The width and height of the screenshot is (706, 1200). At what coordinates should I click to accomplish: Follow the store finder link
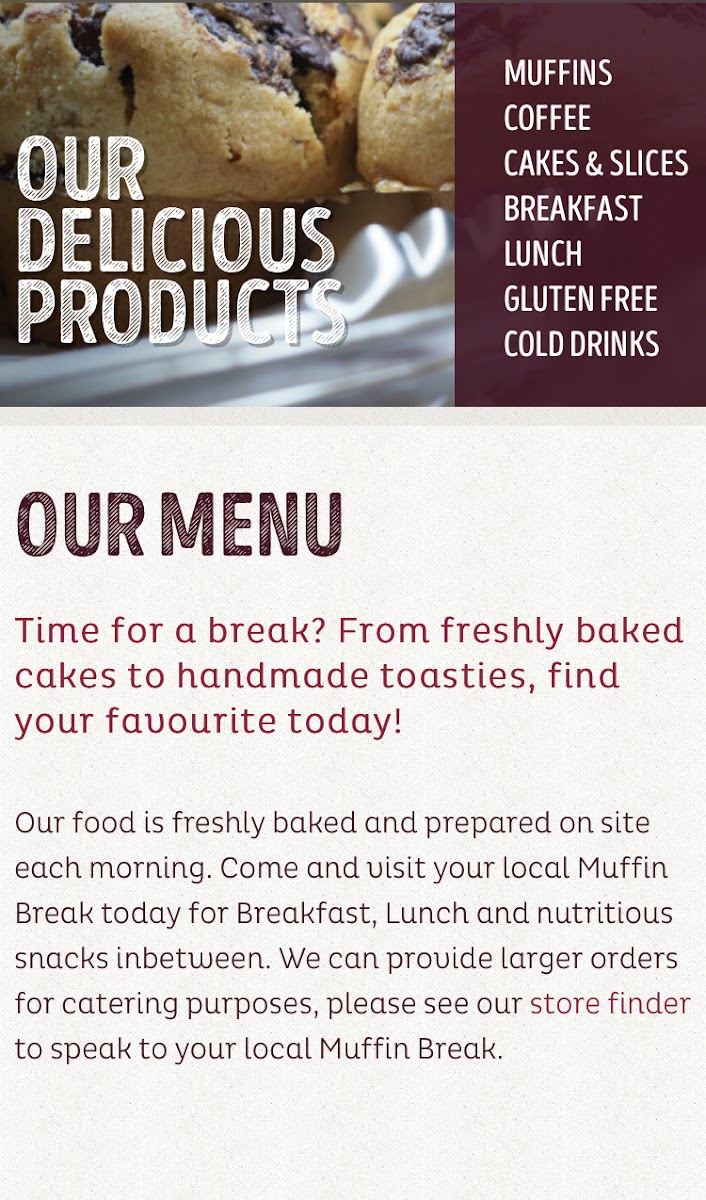610,1003
